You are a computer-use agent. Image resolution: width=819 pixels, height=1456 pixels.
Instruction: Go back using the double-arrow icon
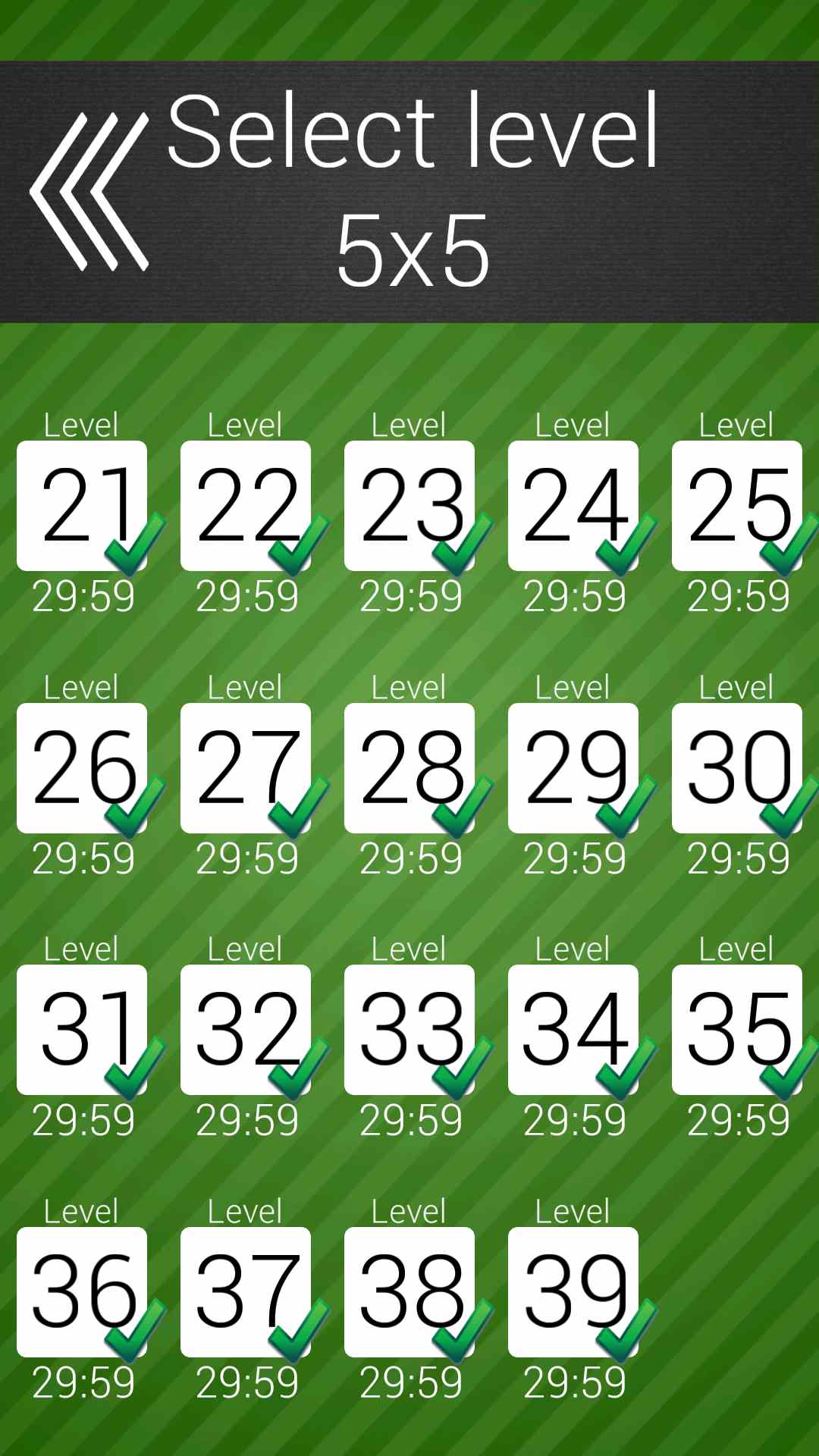pyautogui.click(x=89, y=191)
